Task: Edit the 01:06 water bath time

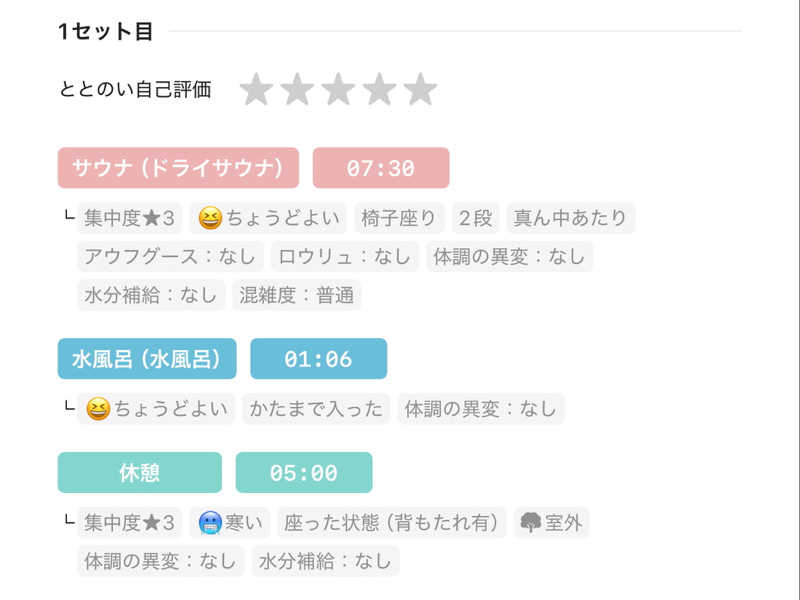Action: point(318,358)
